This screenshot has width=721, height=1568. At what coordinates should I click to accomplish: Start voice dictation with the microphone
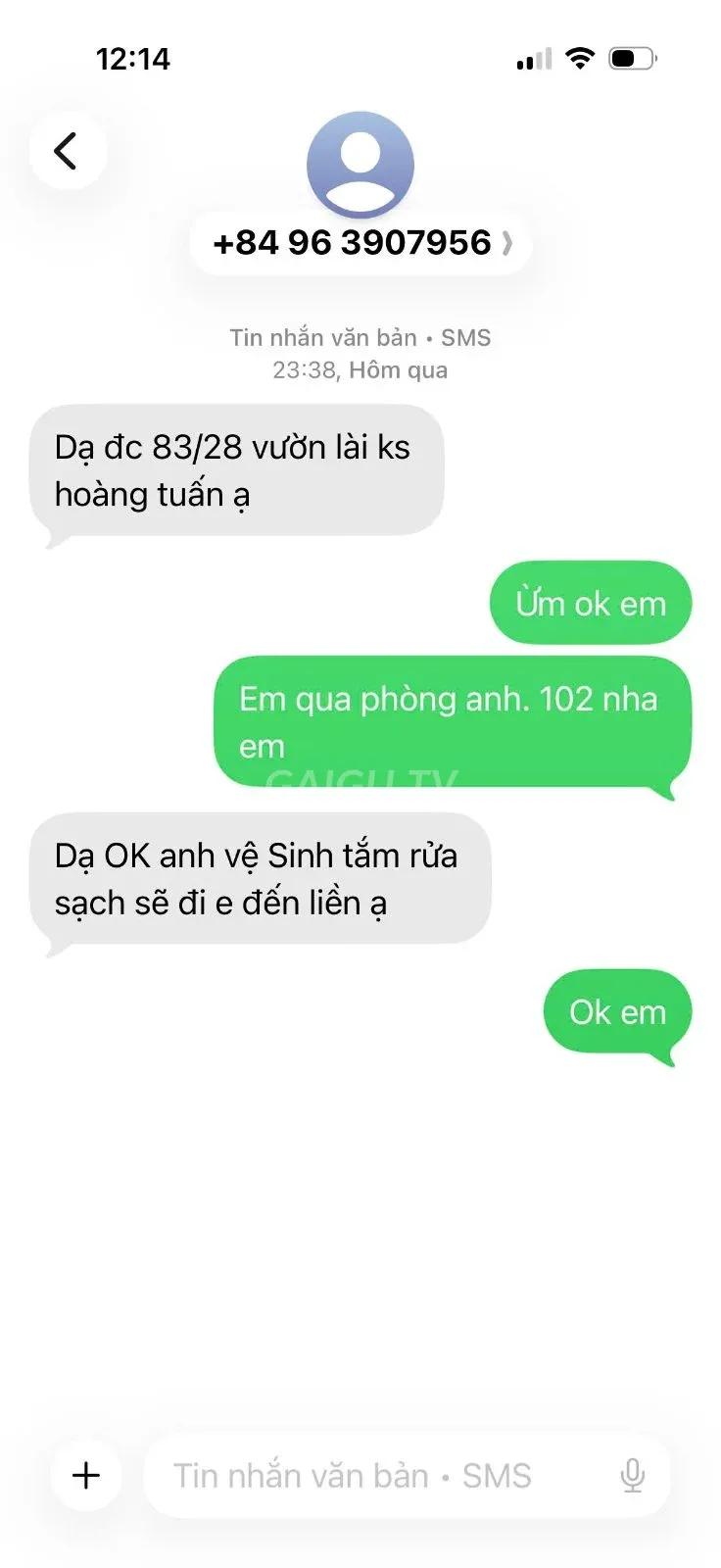(633, 1475)
